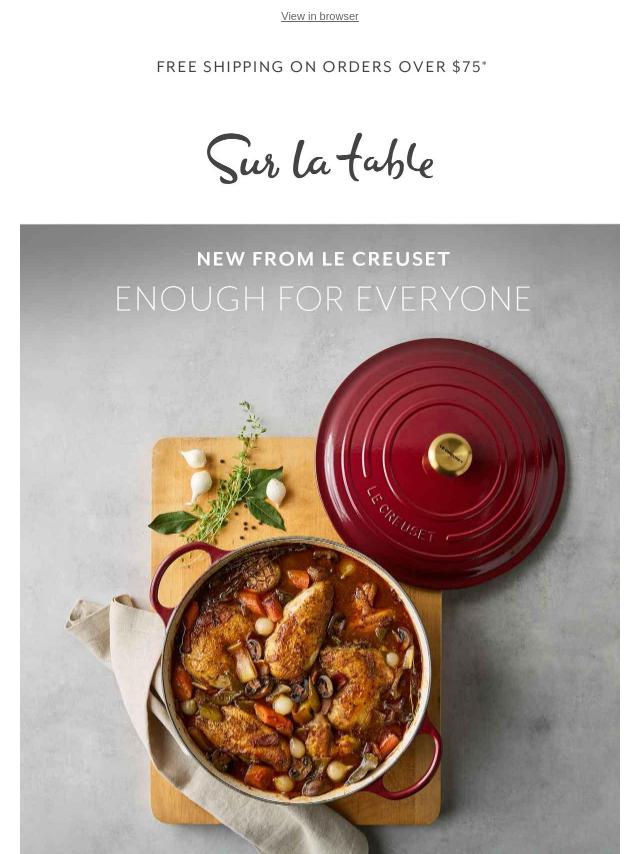This screenshot has width=640, height=854.
Task: Open the New from Le Creuset banner
Action: (x=320, y=538)
